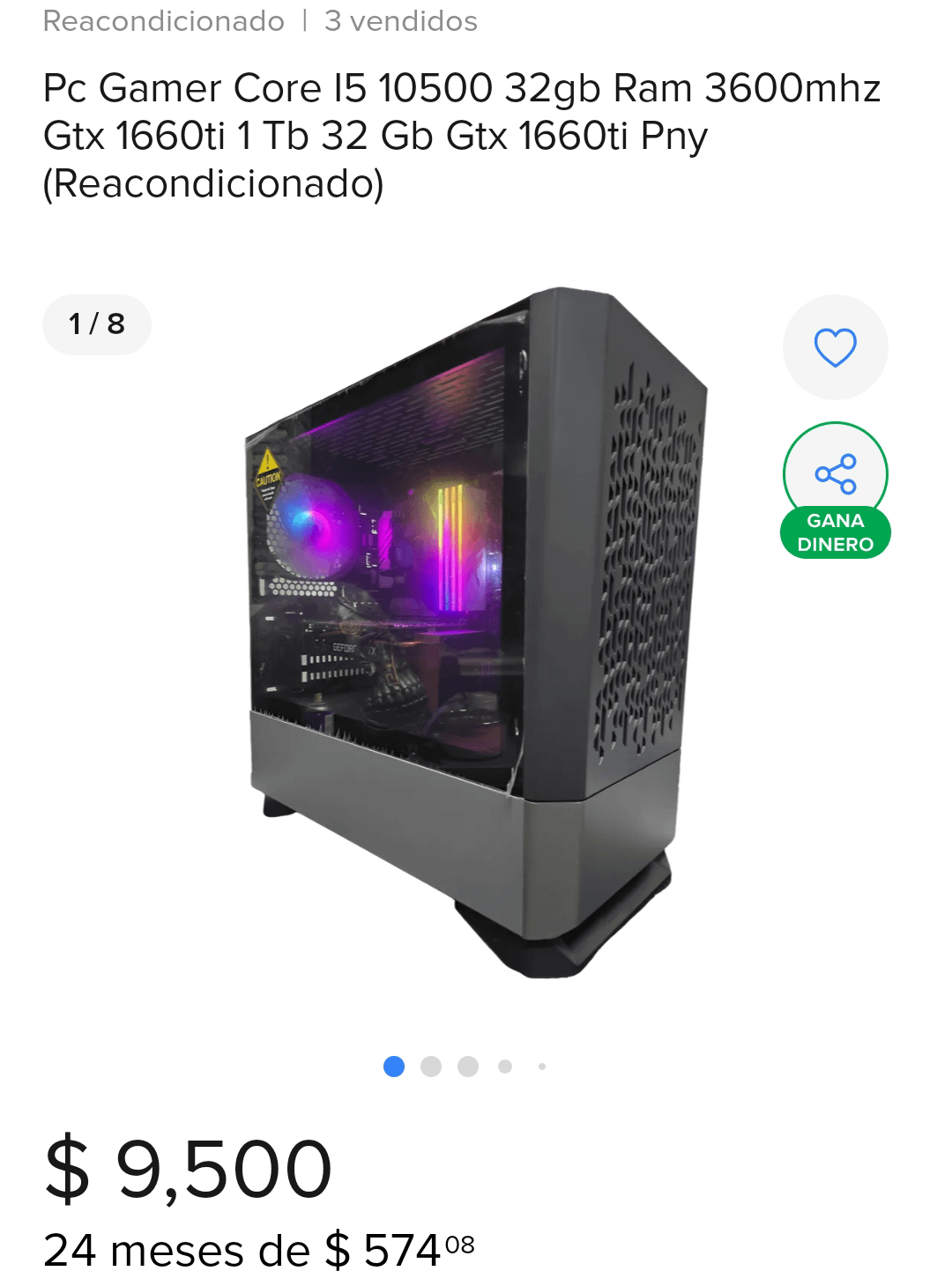This screenshot has height=1286, width=952.
Task: Add this PC to favorites
Action: 835,346
